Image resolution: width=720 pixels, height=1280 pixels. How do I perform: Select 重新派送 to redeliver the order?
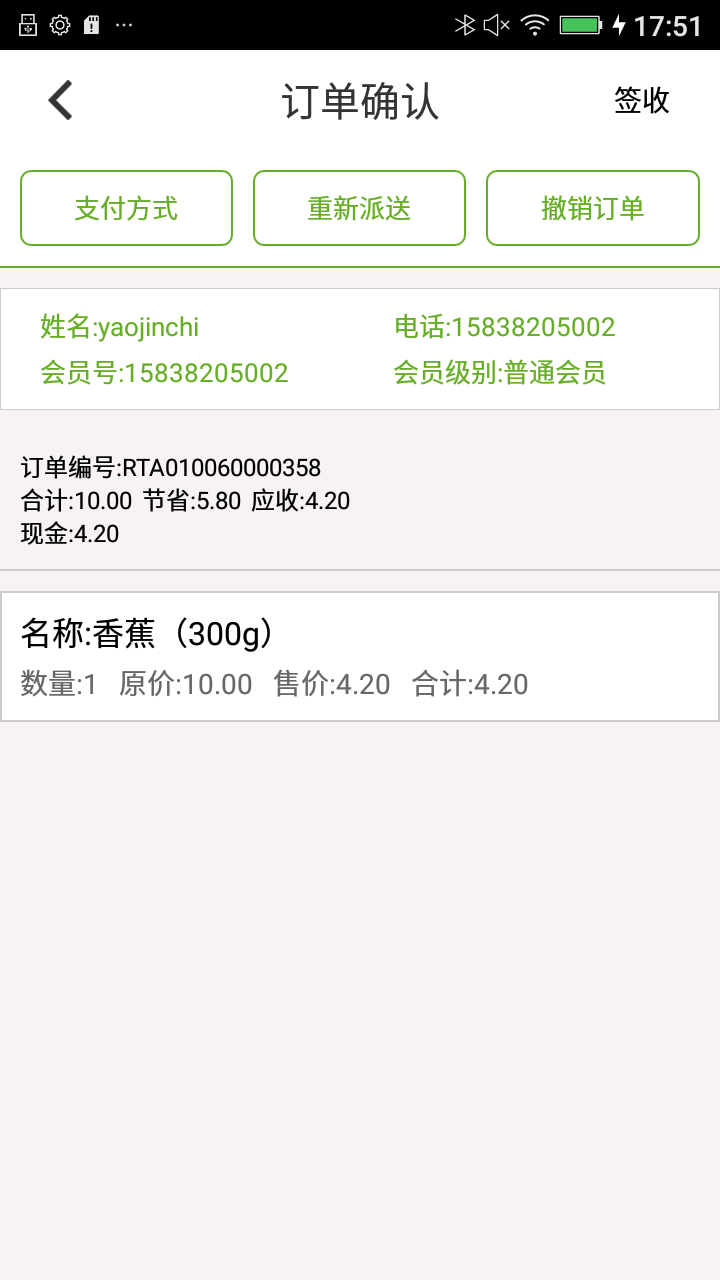tap(359, 208)
